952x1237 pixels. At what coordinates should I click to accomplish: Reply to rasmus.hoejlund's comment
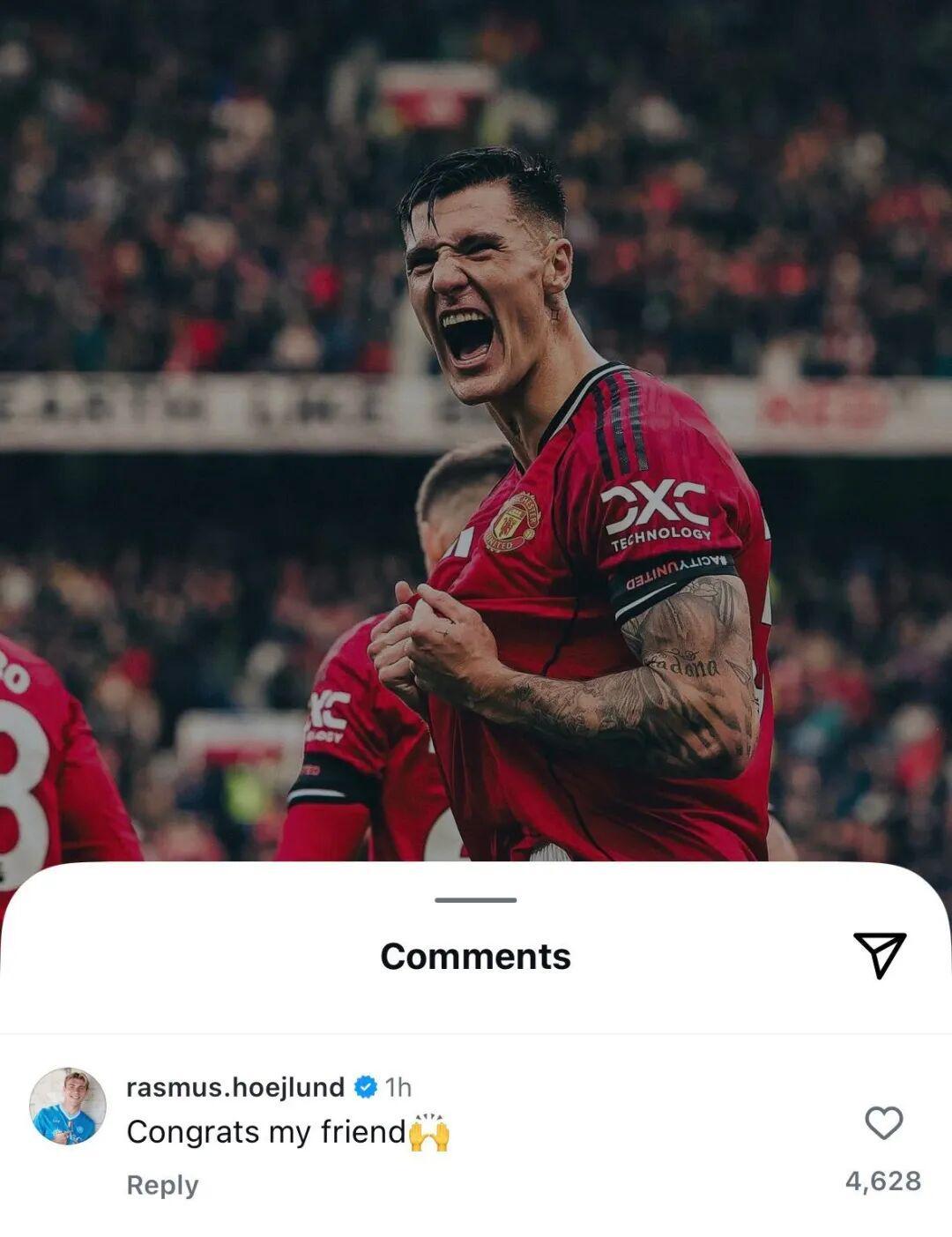(162, 1185)
